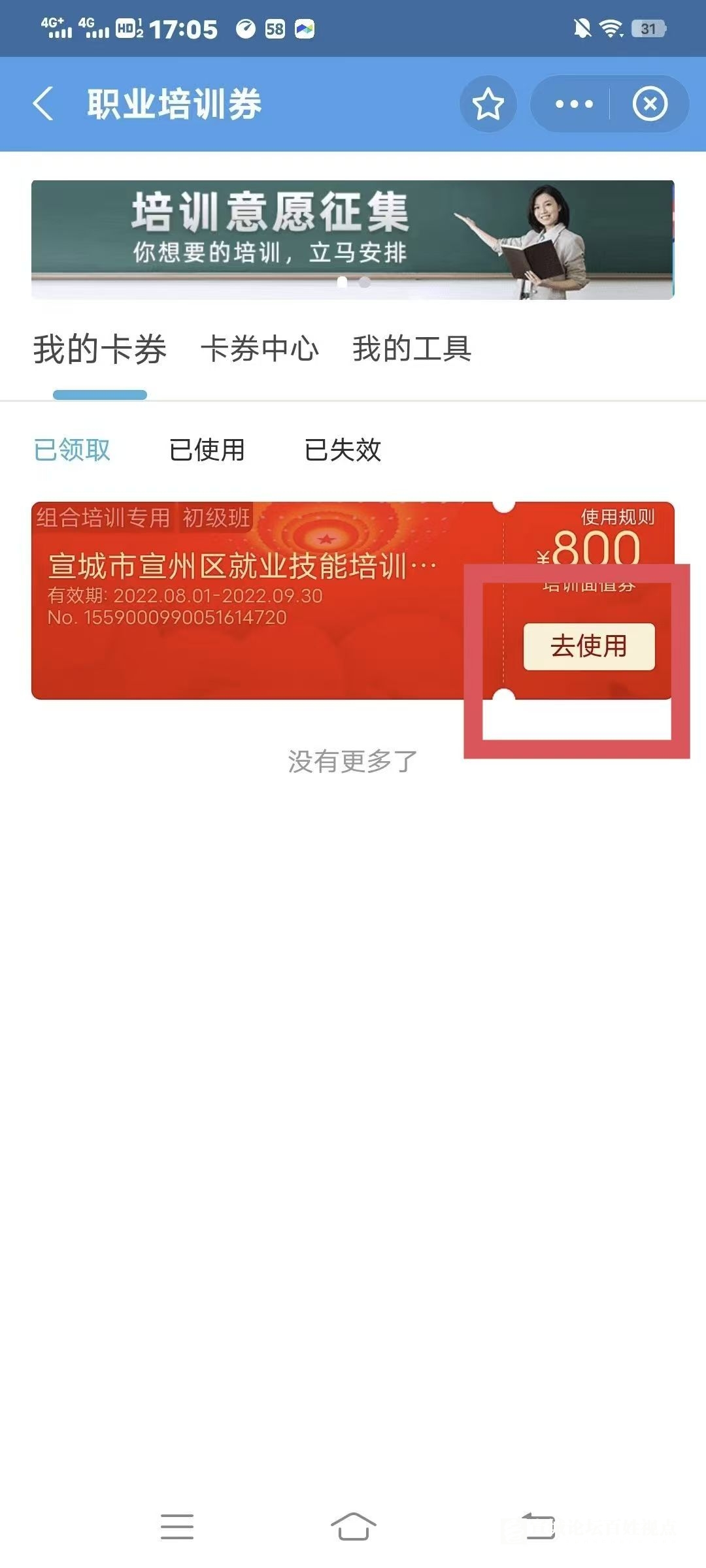Switch to 我的工具 tab
This screenshot has height=1568, width=706.
pyautogui.click(x=412, y=349)
